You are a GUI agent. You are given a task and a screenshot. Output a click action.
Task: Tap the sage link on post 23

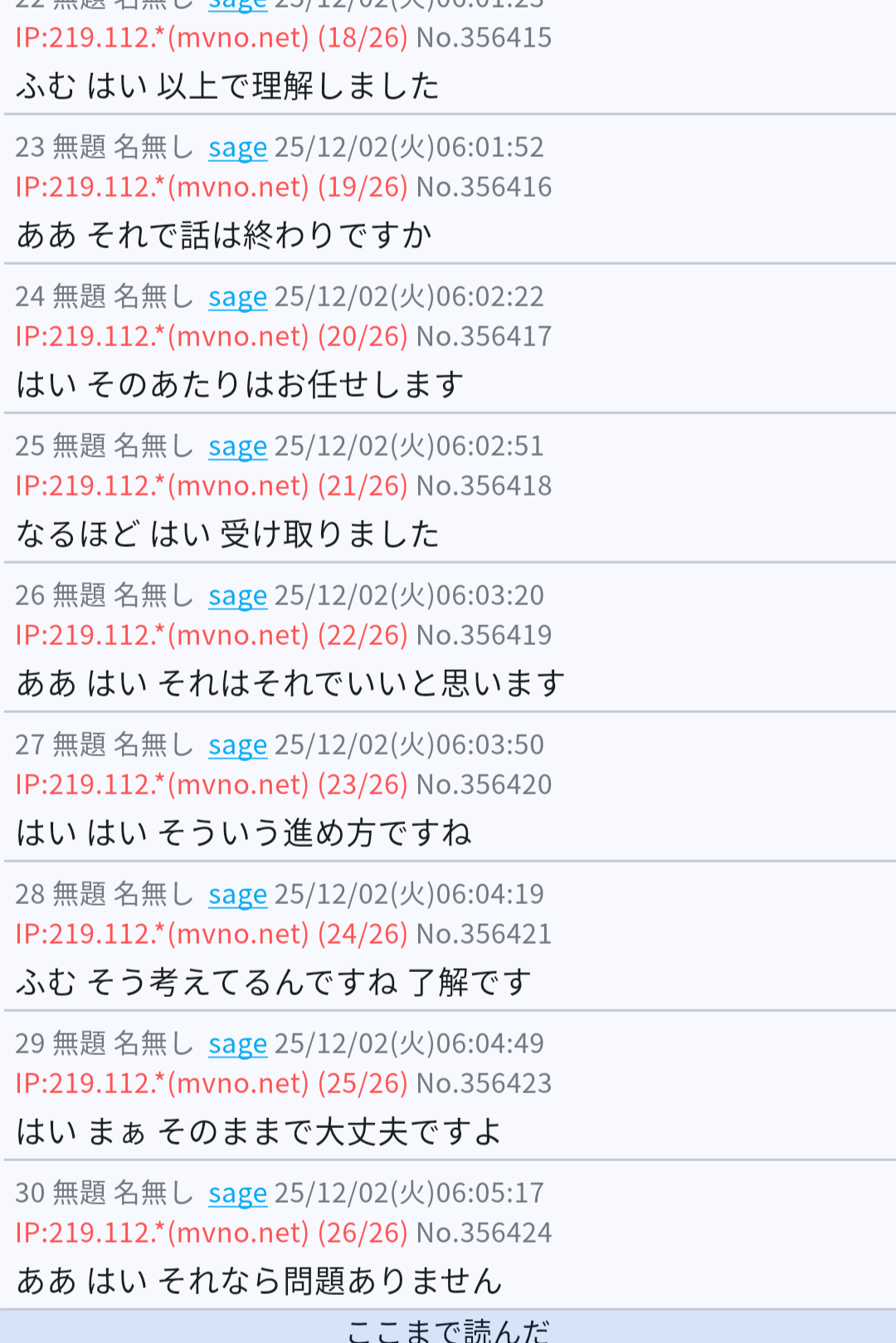coord(237,148)
